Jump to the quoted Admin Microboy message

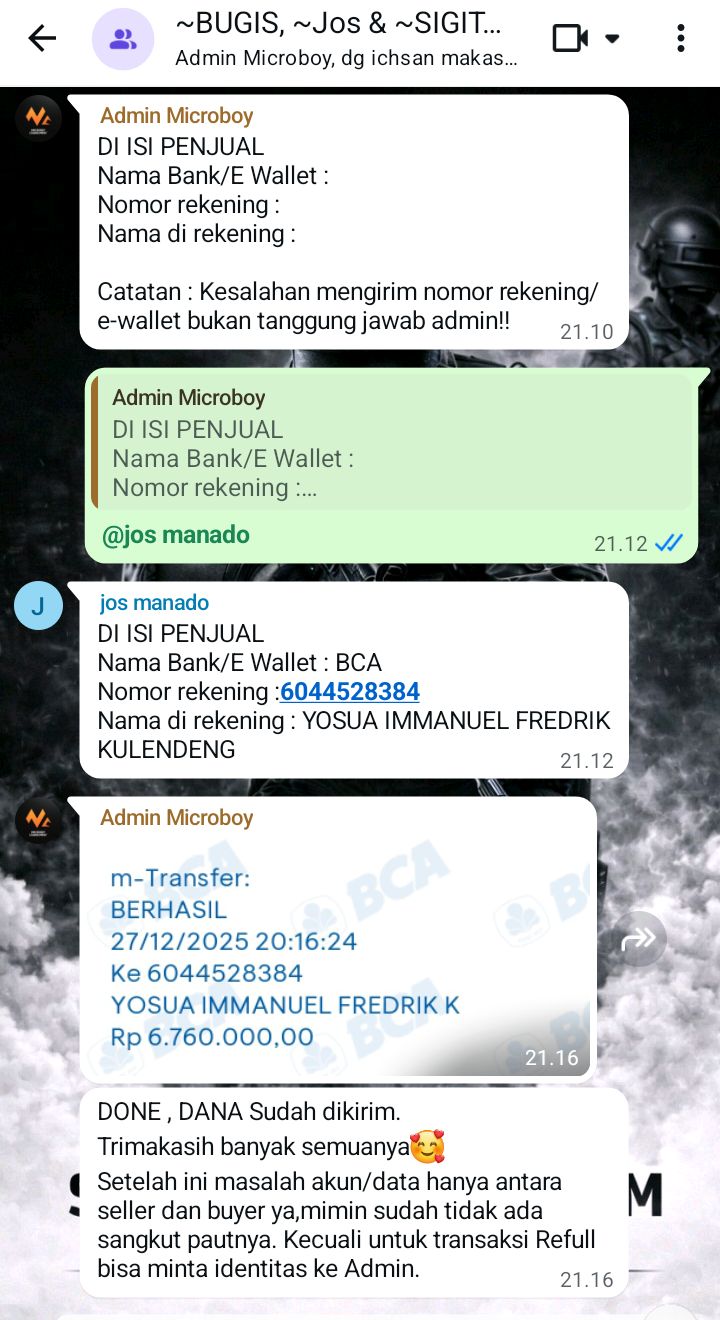390,443
